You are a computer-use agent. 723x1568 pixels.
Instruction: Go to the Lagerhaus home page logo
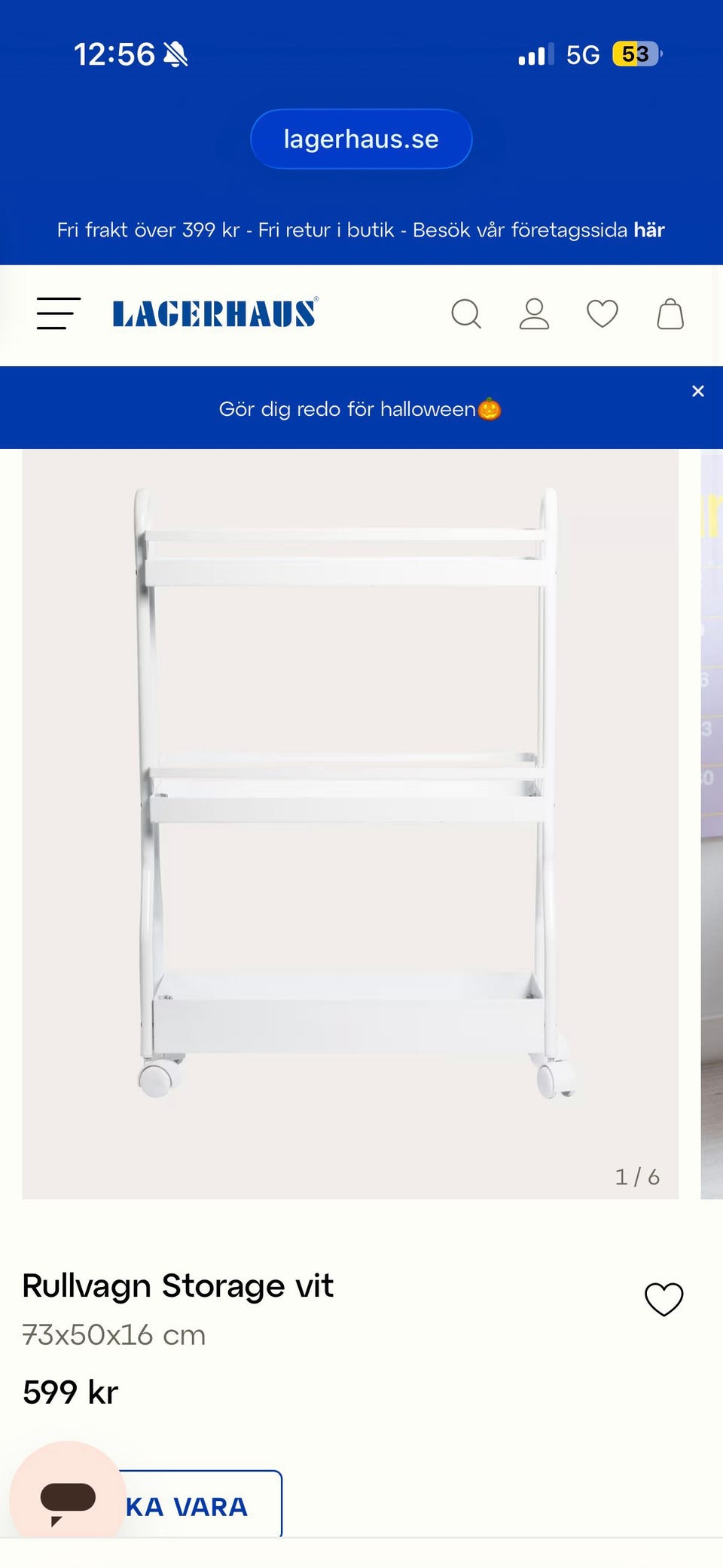[215, 313]
